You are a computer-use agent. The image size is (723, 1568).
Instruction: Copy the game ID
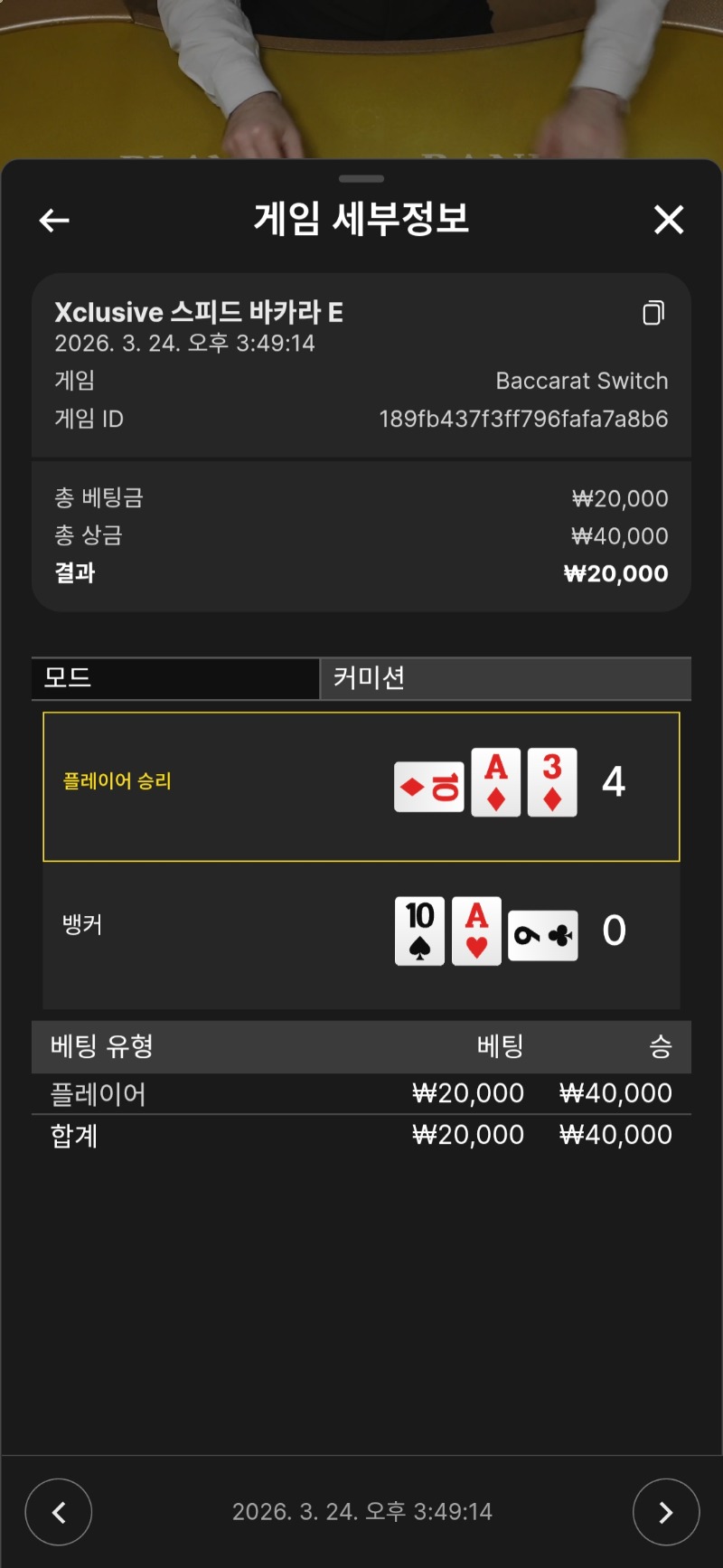coord(653,313)
